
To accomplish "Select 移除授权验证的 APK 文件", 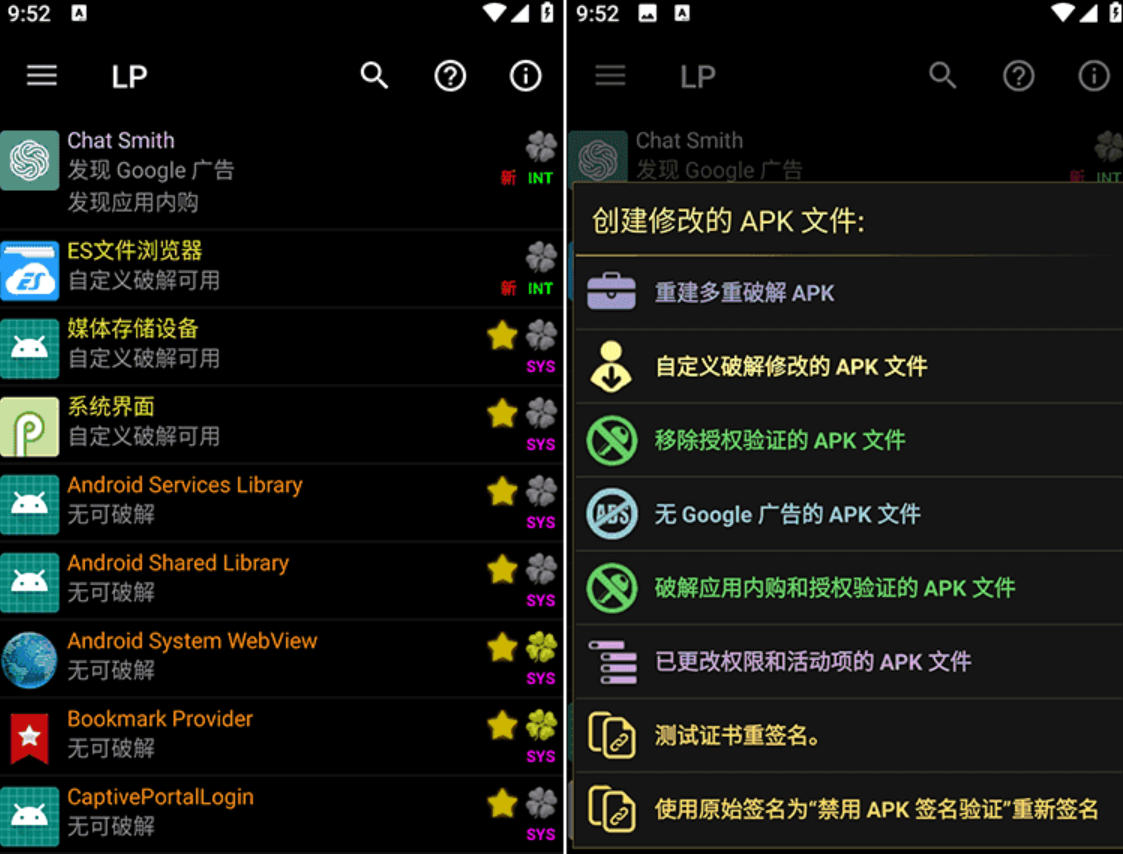I will [x=780, y=440].
